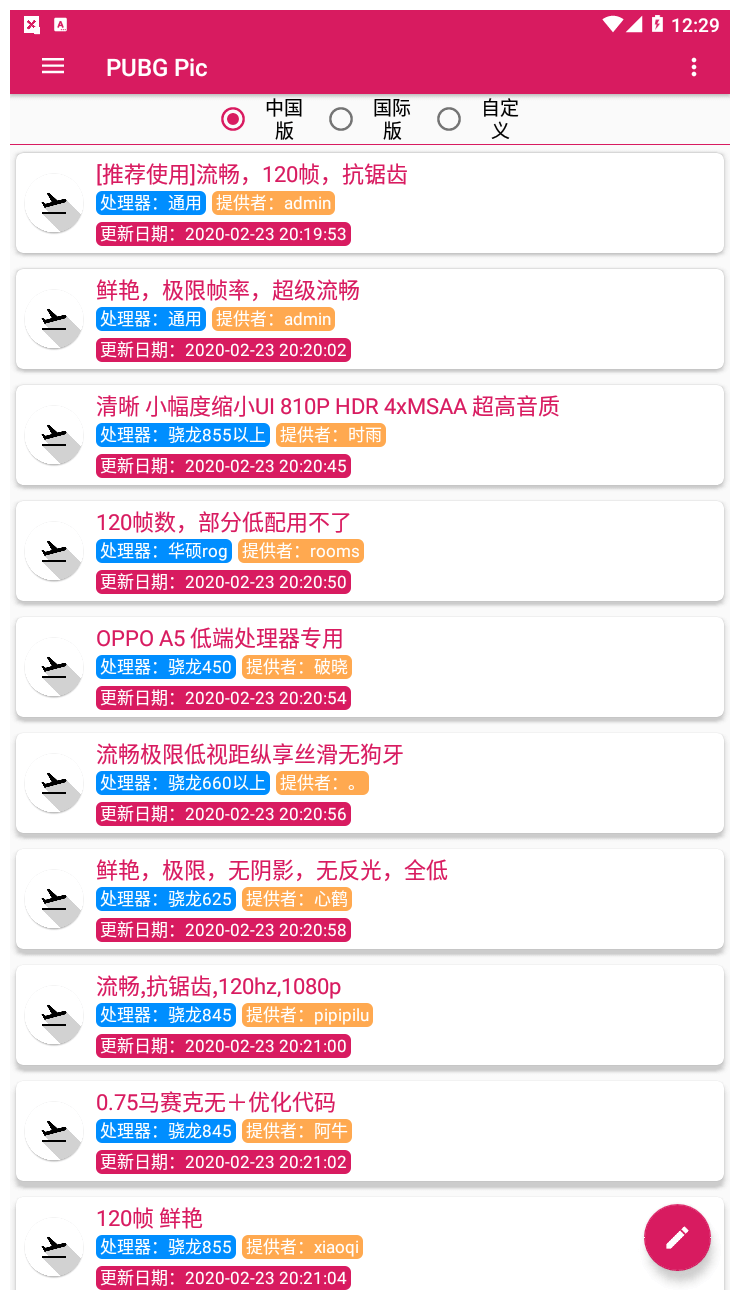Open the hamburger drawer menu
Image resolution: width=732 pixels, height=1300 pixels.
point(53,67)
